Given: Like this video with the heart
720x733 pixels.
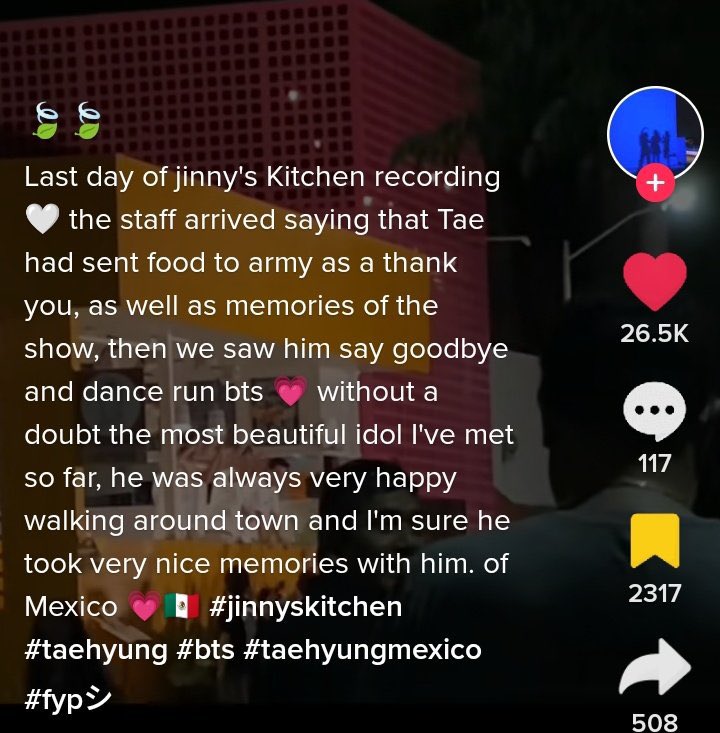Looking at the screenshot, I should pyautogui.click(x=655, y=281).
